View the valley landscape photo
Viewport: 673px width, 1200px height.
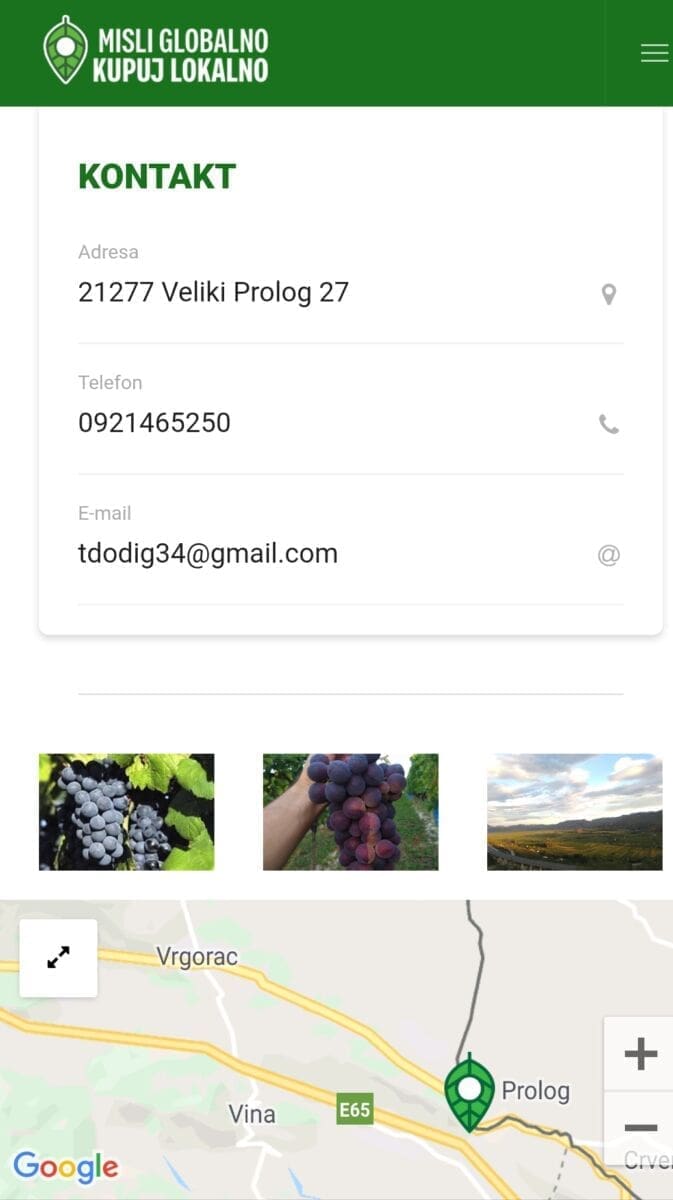tap(574, 811)
